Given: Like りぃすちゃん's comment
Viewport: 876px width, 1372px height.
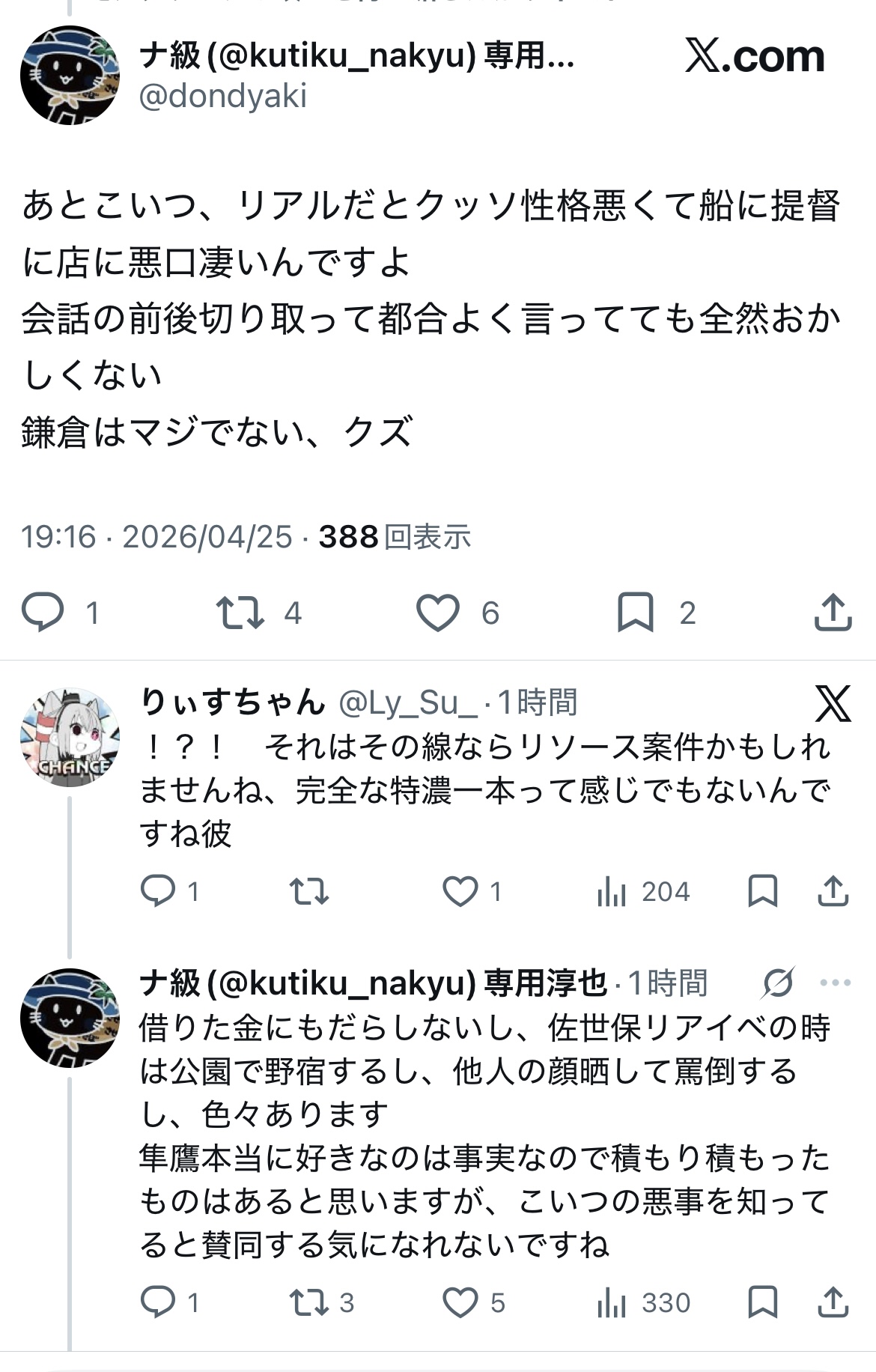Looking at the screenshot, I should (460, 891).
